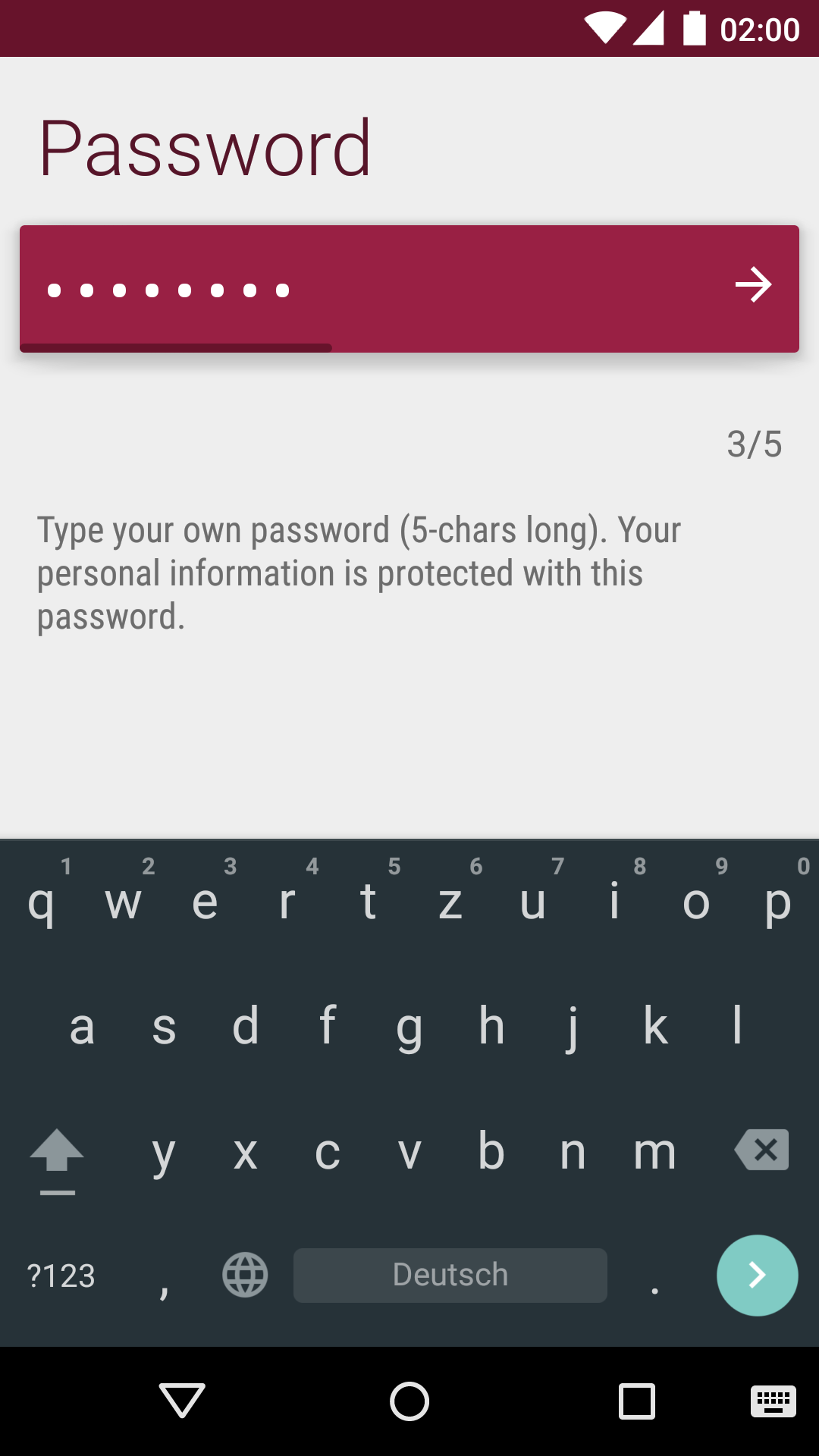
Task: Tap the Deutsch space bar
Action: point(450,1275)
